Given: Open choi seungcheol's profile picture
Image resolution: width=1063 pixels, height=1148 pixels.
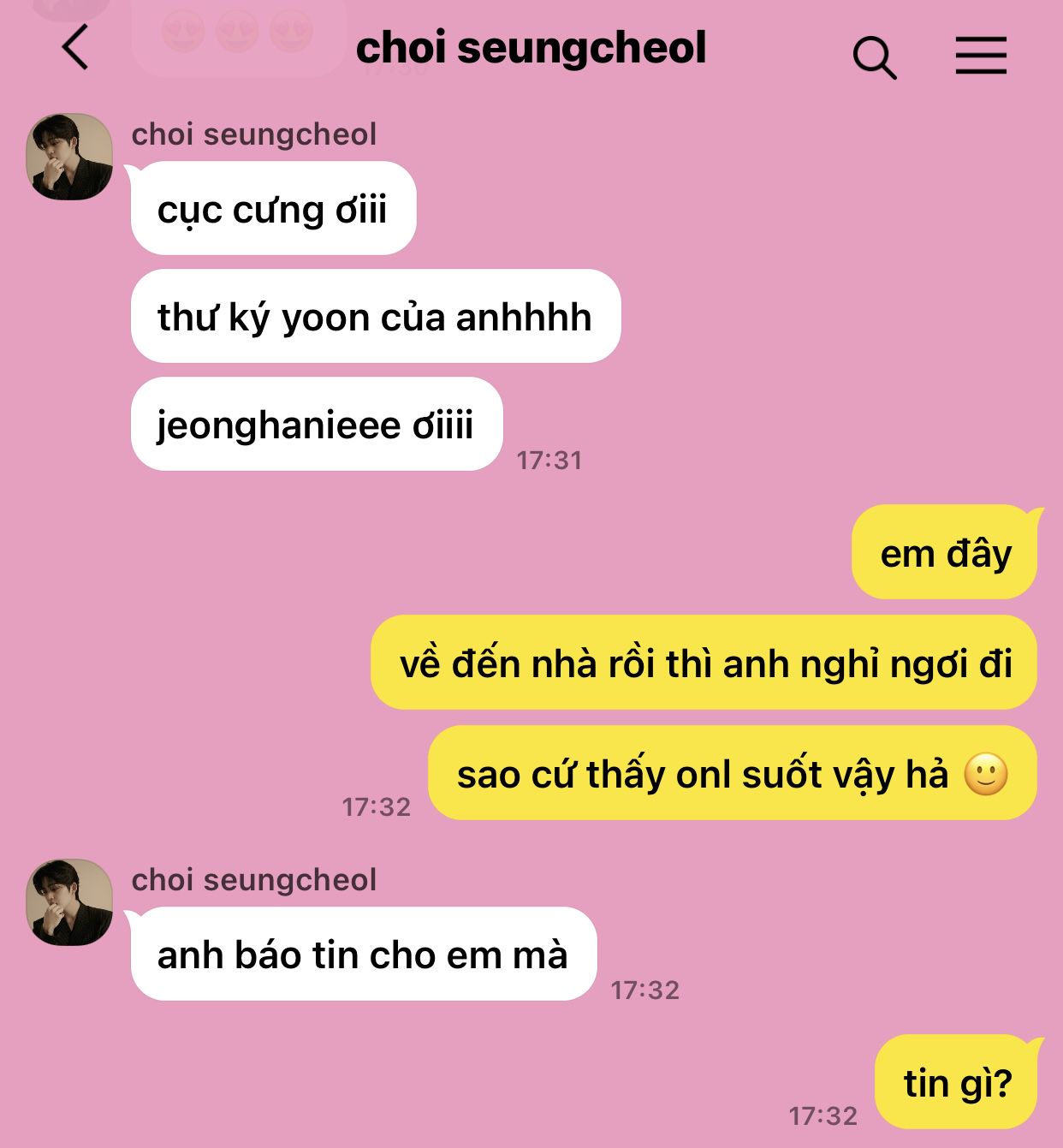Looking at the screenshot, I should point(70,157).
